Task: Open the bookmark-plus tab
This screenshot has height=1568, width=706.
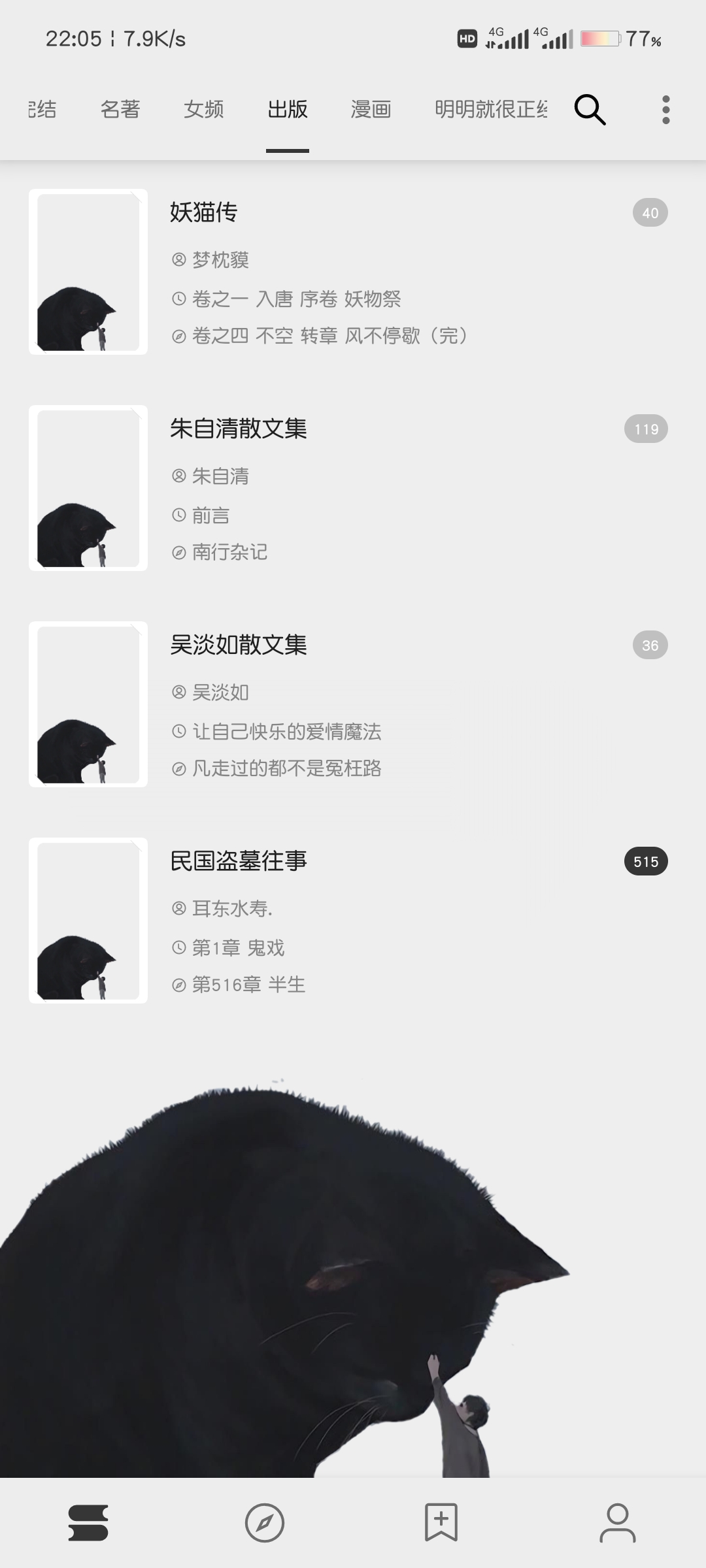Action: pos(441,1523)
